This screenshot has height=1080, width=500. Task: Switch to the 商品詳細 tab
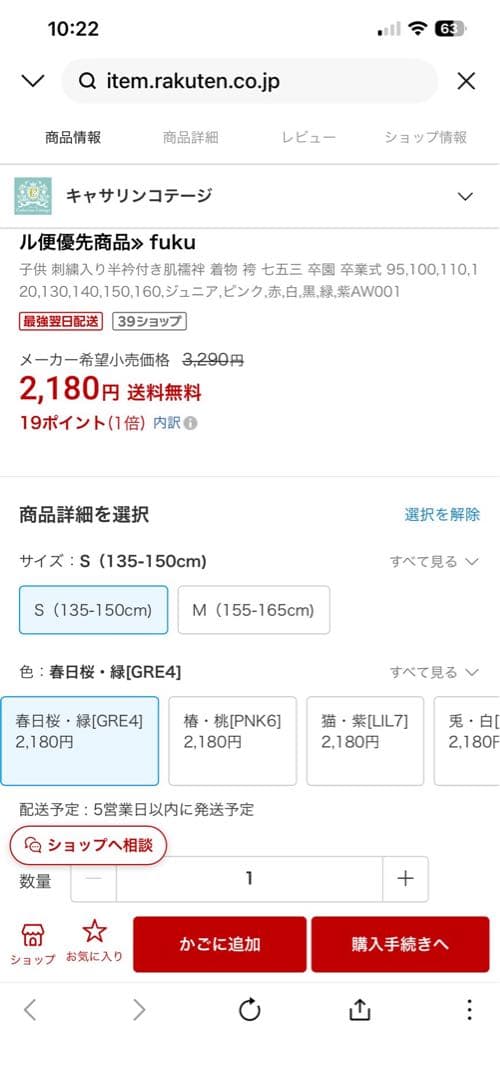click(191, 137)
